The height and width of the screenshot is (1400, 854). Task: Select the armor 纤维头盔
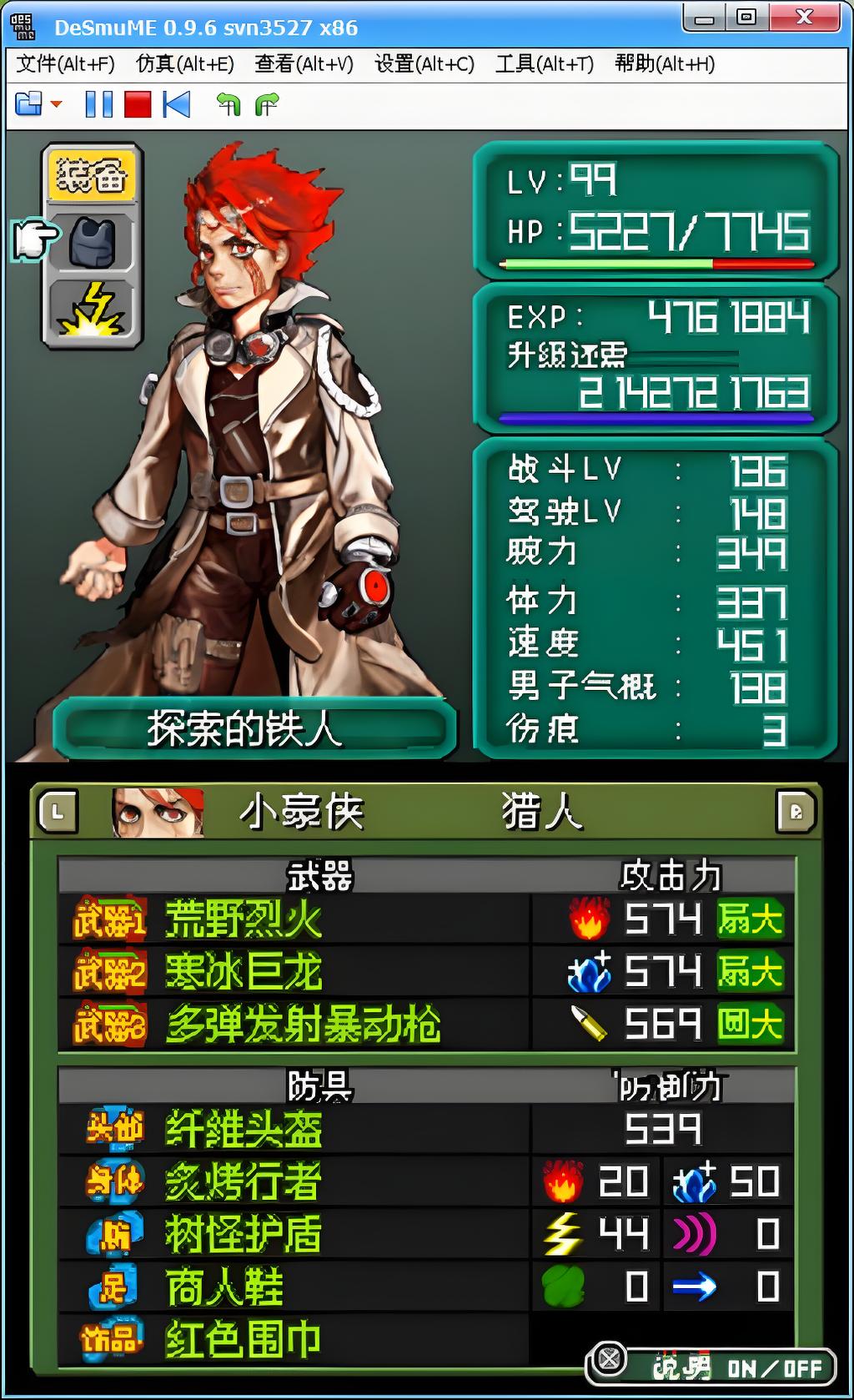pyautogui.click(x=244, y=1129)
